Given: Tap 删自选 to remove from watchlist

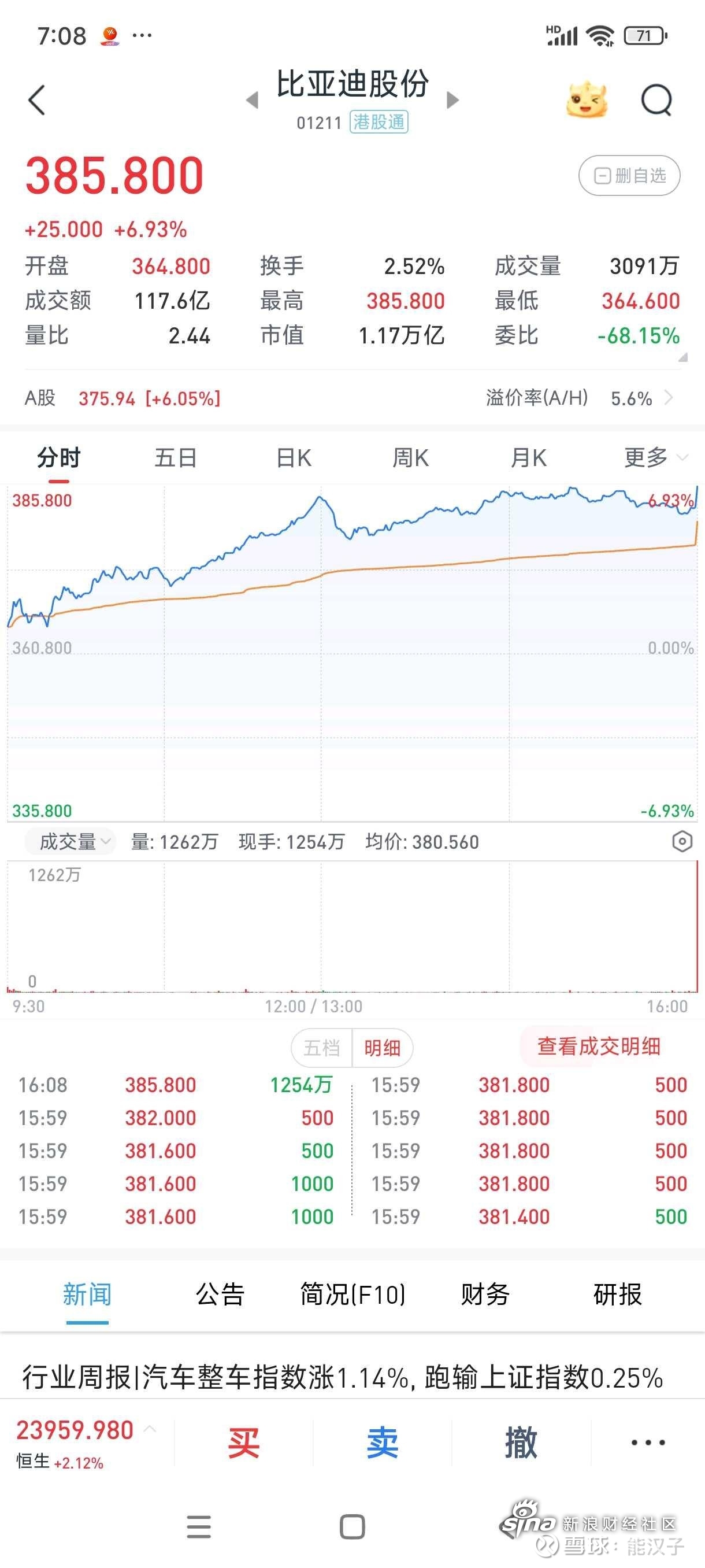Looking at the screenshot, I should pos(629,175).
